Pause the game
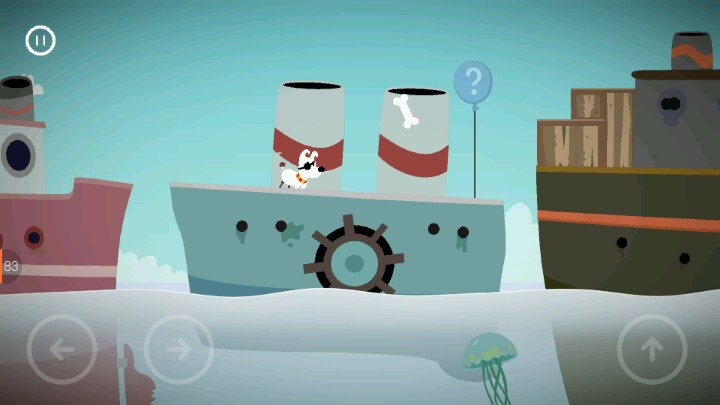The image size is (720, 405). click(40, 40)
